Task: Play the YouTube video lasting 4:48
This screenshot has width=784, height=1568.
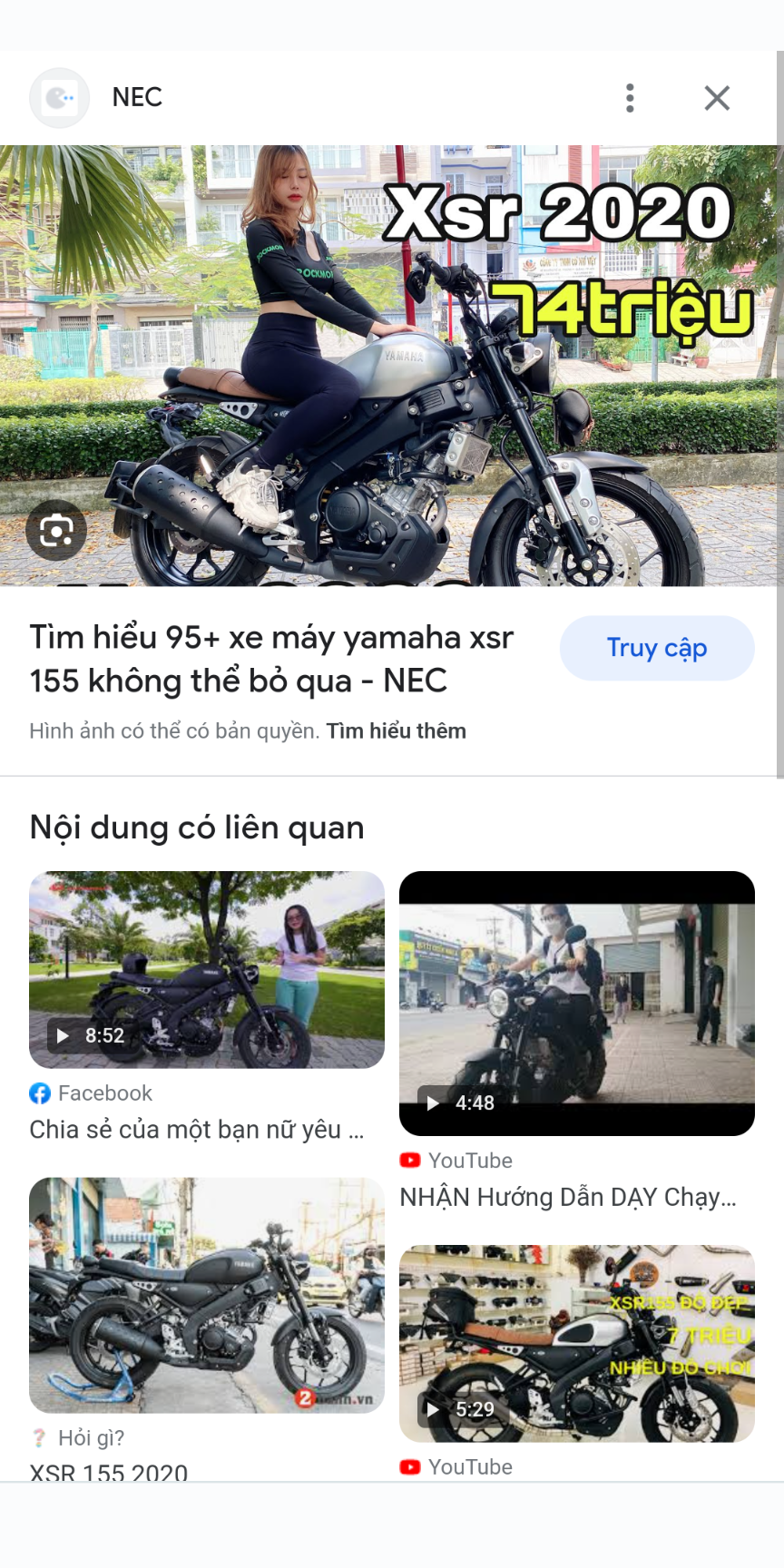Action: [577, 1003]
